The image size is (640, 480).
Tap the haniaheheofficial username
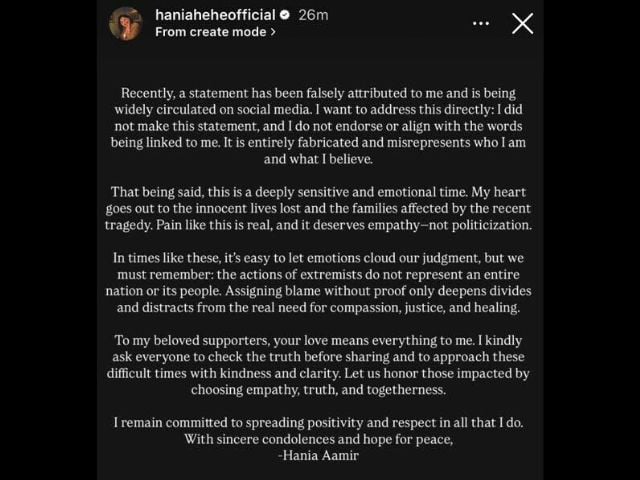pos(213,15)
